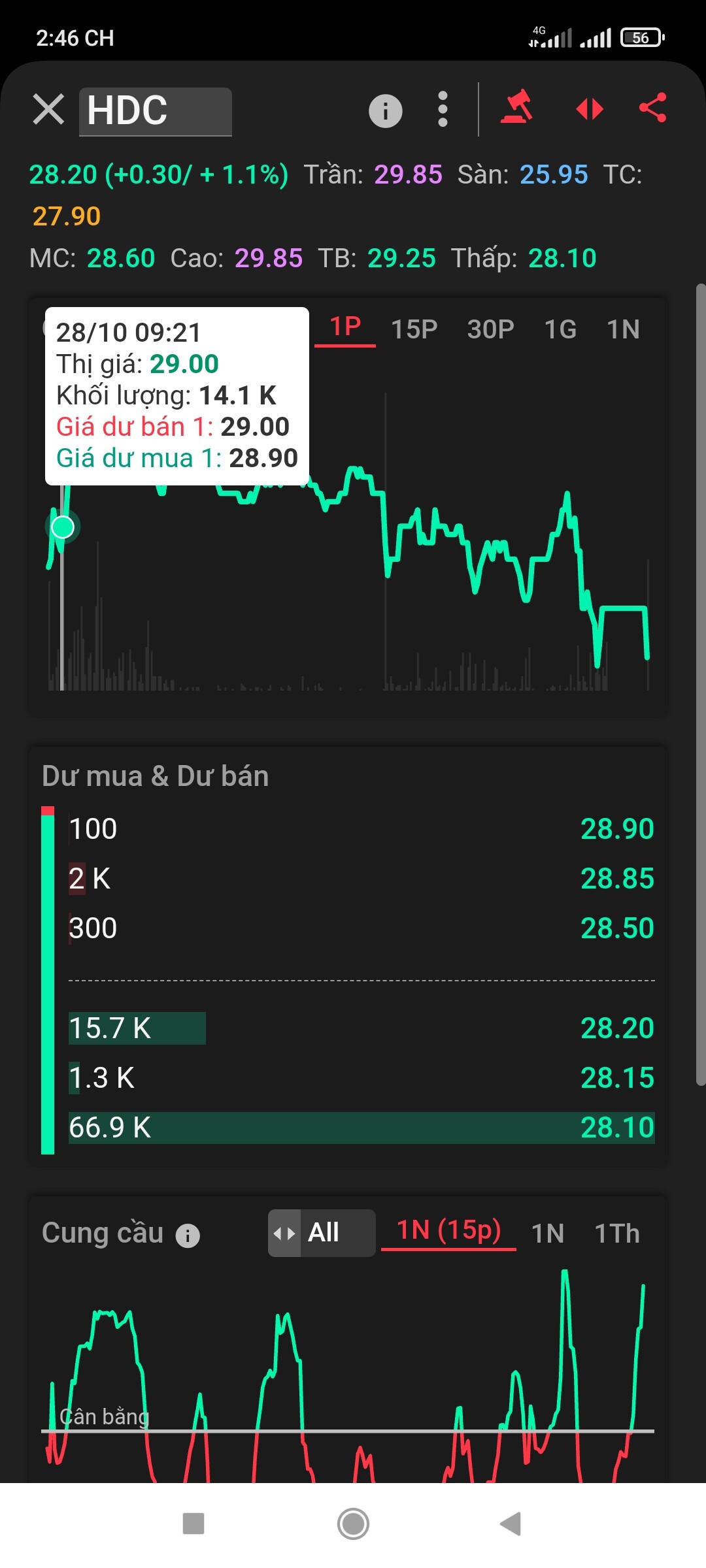Close the HDC stock detail screen
706x1568 pixels.
point(48,109)
